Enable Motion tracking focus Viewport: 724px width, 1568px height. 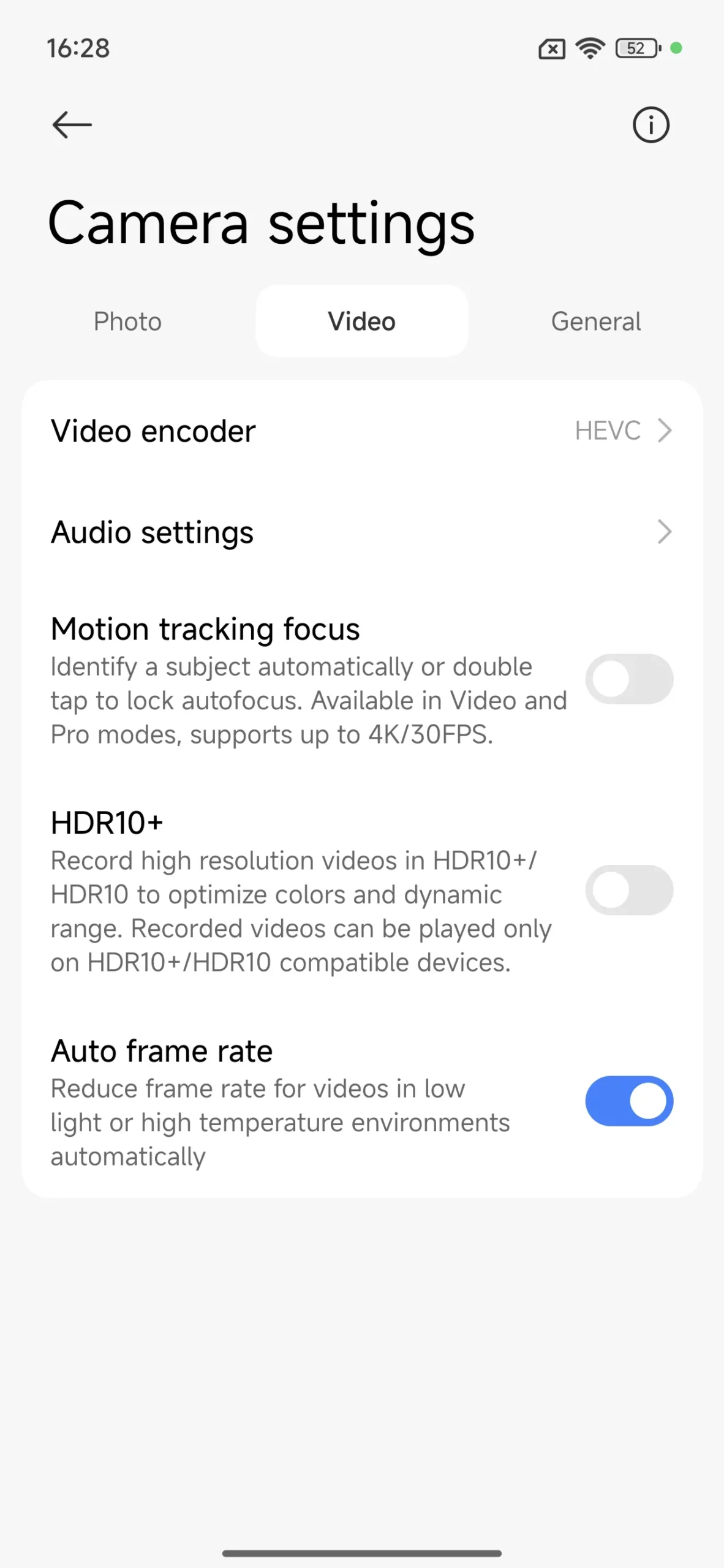pos(629,679)
